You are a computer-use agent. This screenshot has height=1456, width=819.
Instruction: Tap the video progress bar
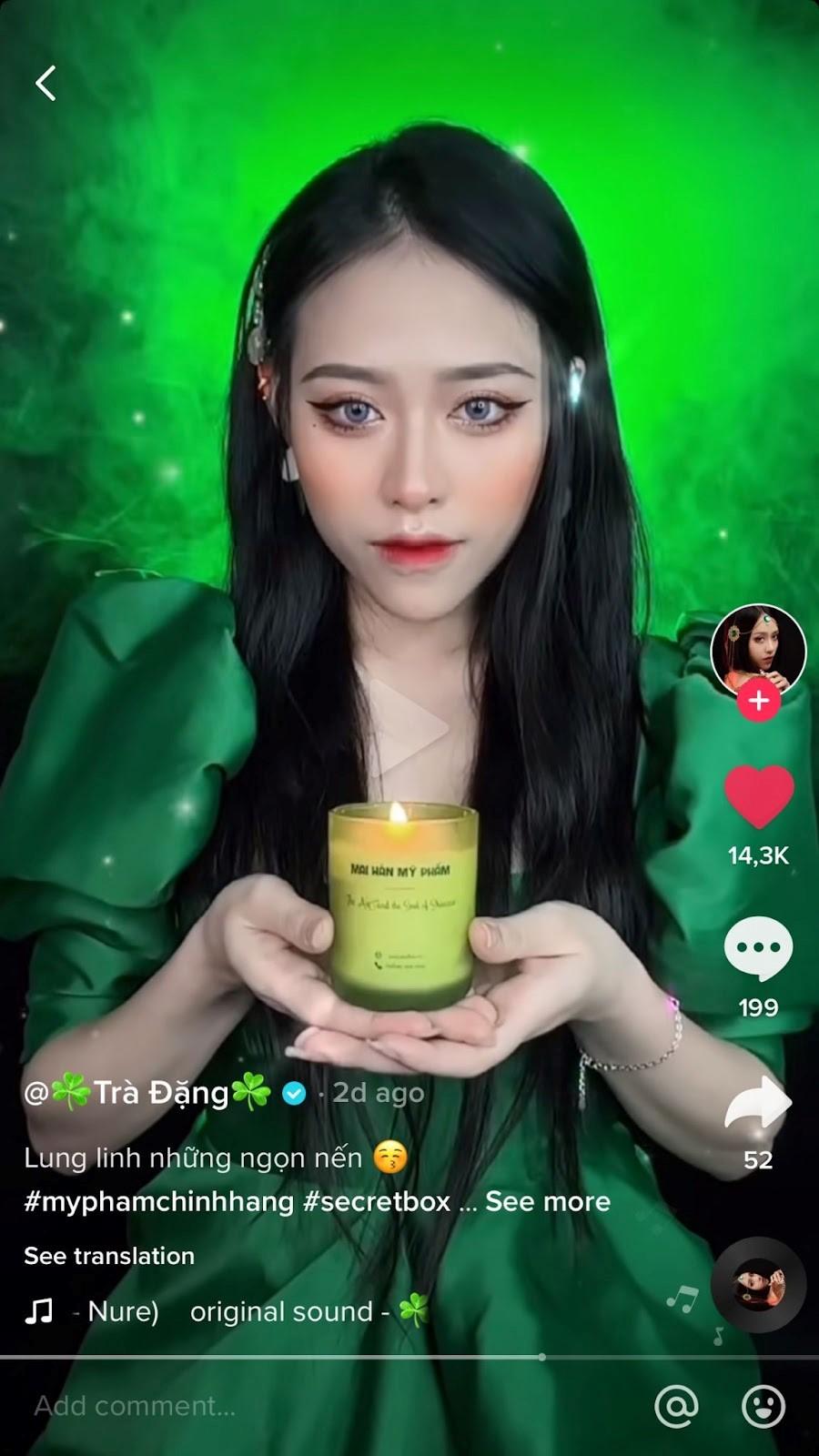pyautogui.click(x=409, y=1357)
